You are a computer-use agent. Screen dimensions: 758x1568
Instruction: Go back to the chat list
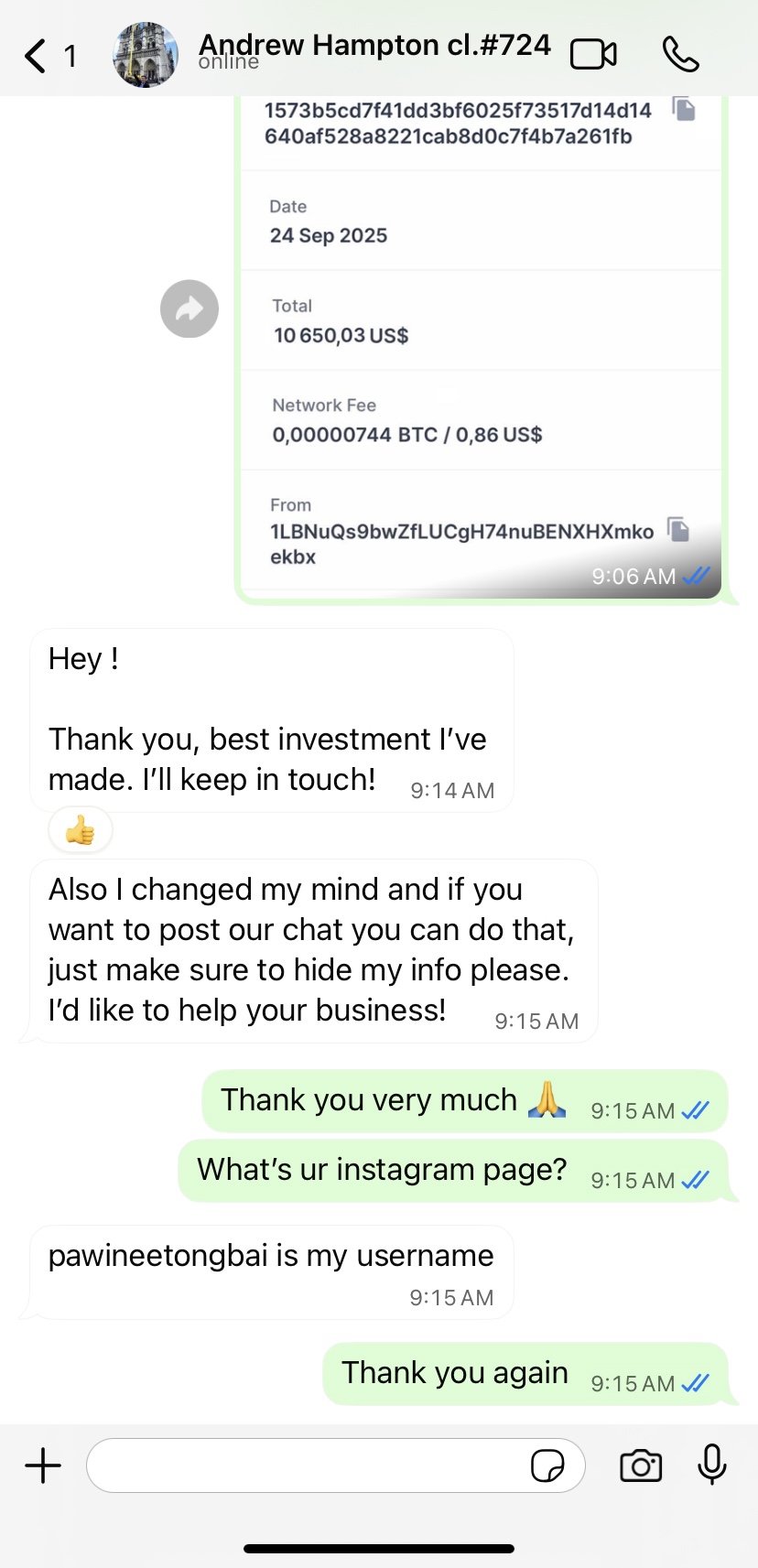[37, 56]
